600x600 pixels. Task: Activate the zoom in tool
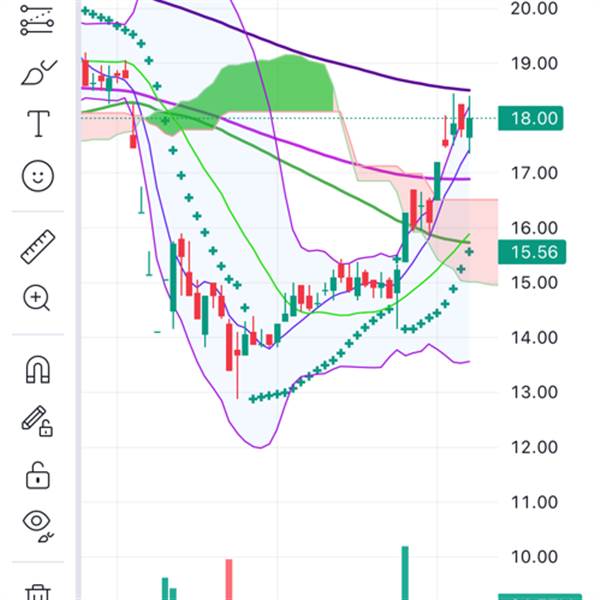coord(37,297)
